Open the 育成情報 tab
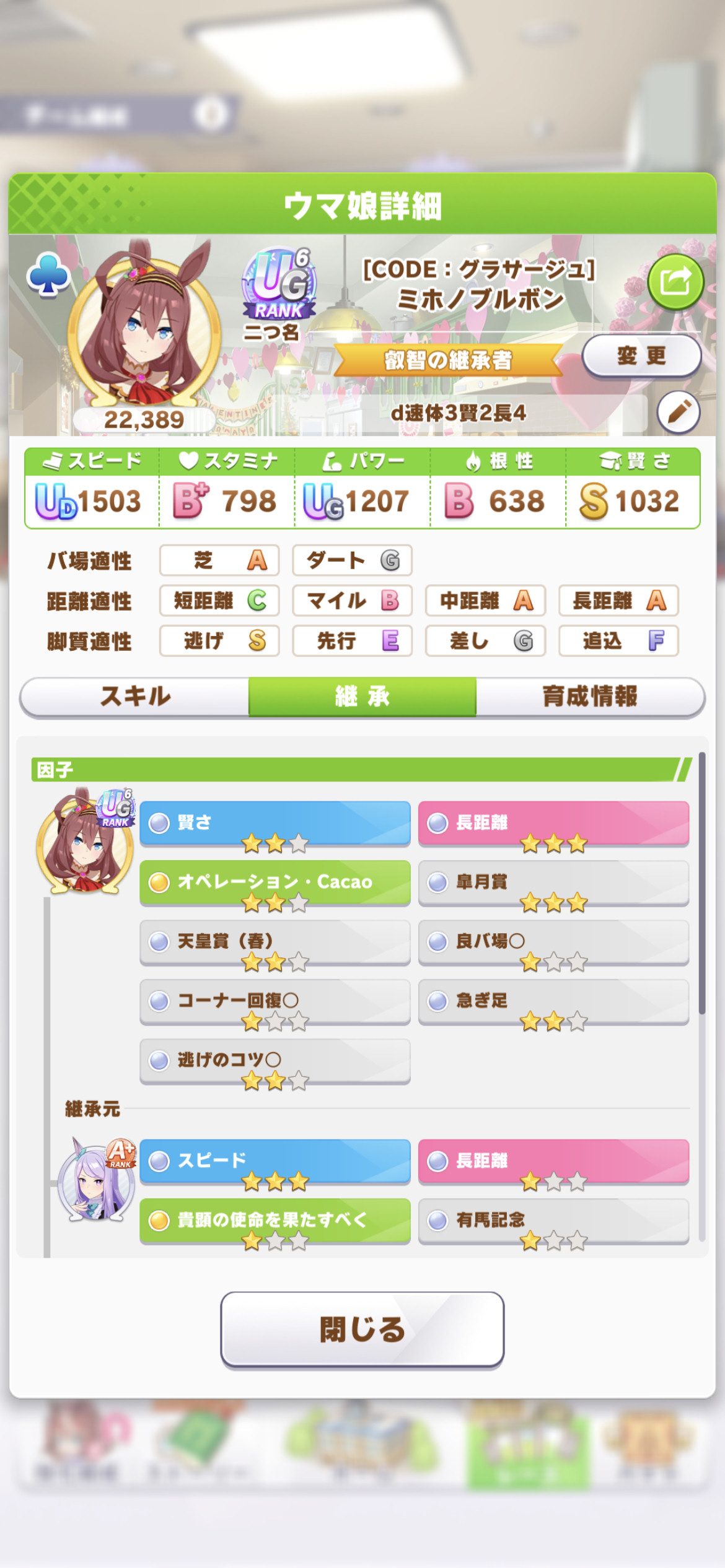The height and width of the screenshot is (1568, 725). [590, 697]
